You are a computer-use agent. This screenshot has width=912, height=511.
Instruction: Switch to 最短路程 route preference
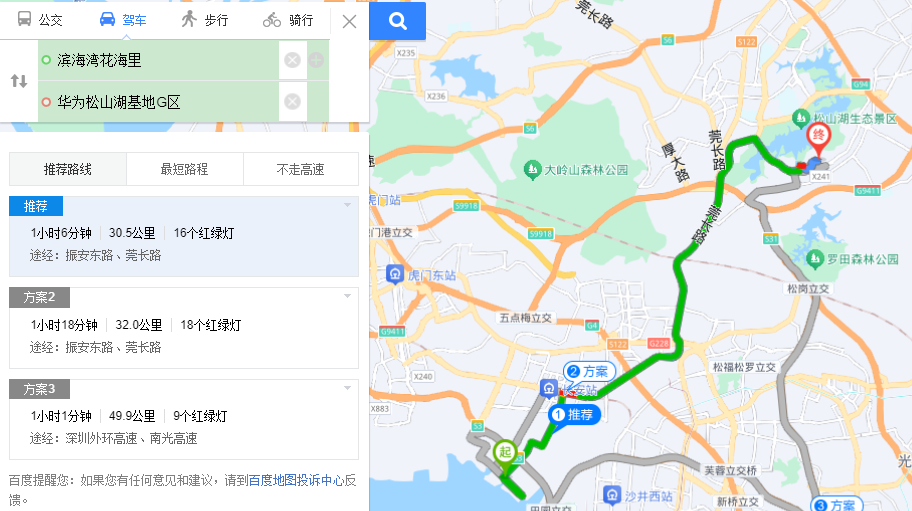coord(185,170)
